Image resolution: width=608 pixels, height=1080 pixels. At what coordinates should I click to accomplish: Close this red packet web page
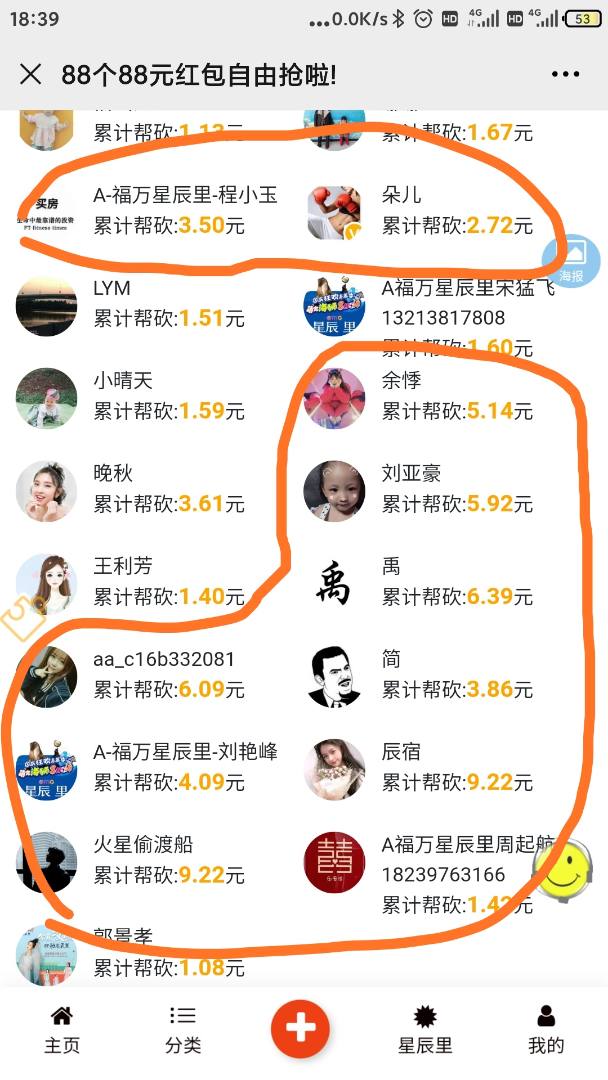click(x=31, y=74)
